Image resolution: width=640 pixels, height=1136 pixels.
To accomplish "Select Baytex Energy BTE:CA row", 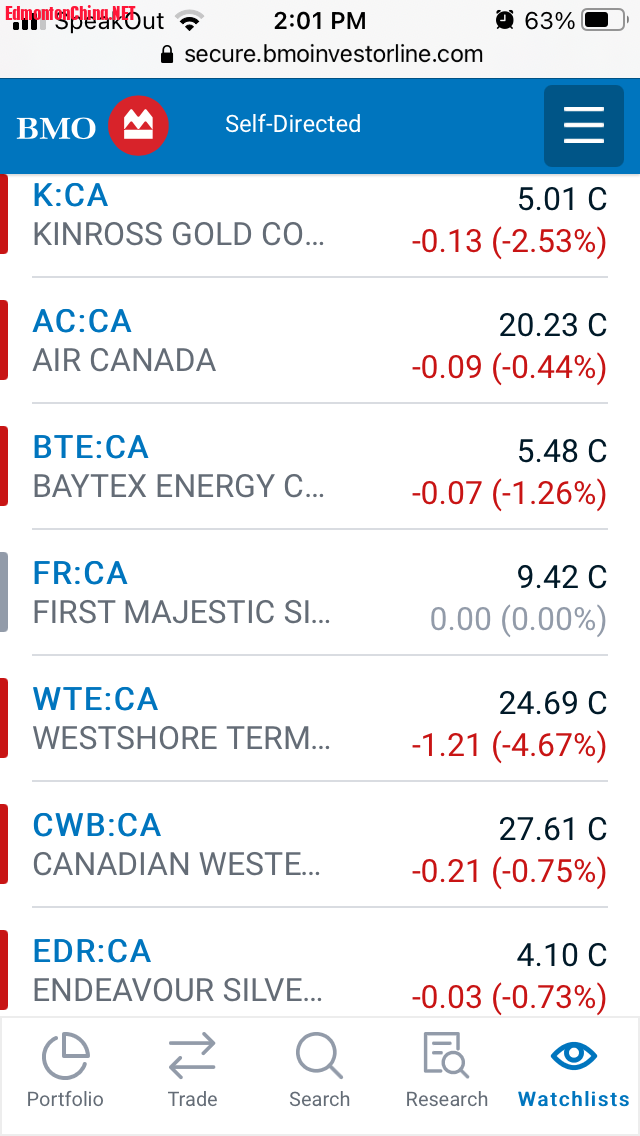I will 178,467.
